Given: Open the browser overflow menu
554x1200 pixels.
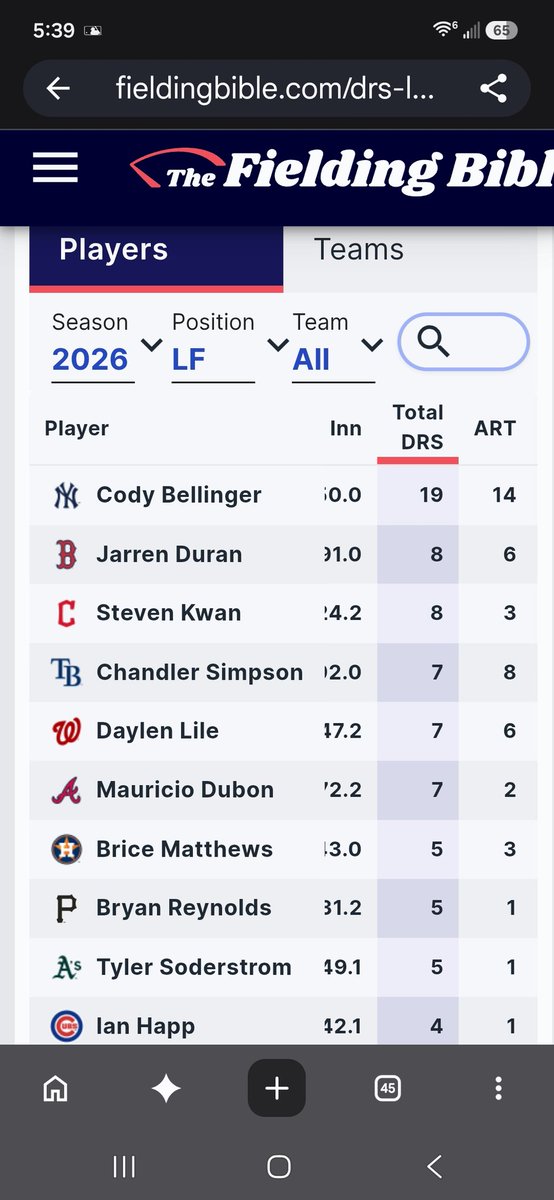Looking at the screenshot, I should (498, 1088).
